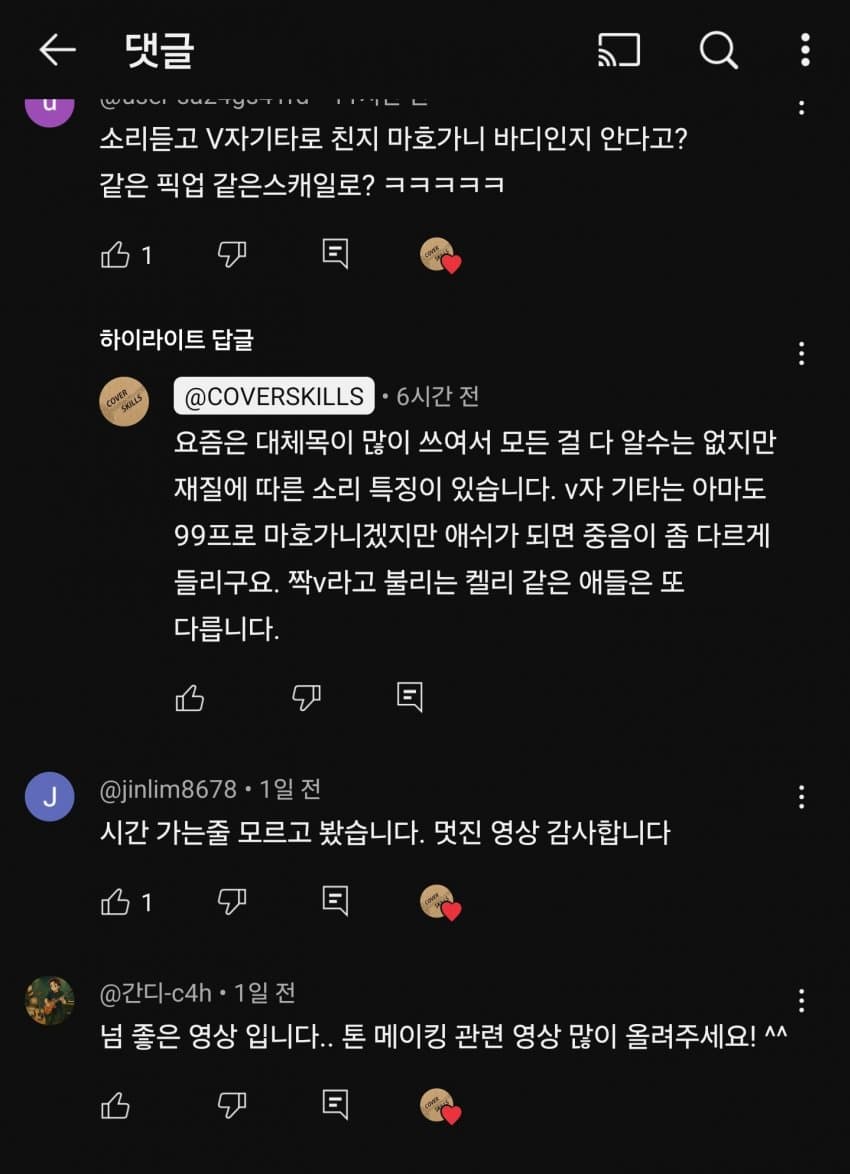This screenshot has width=850, height=1174.
Task: Like the comment about V자기타 마호가니
Action: click(116, 255)
